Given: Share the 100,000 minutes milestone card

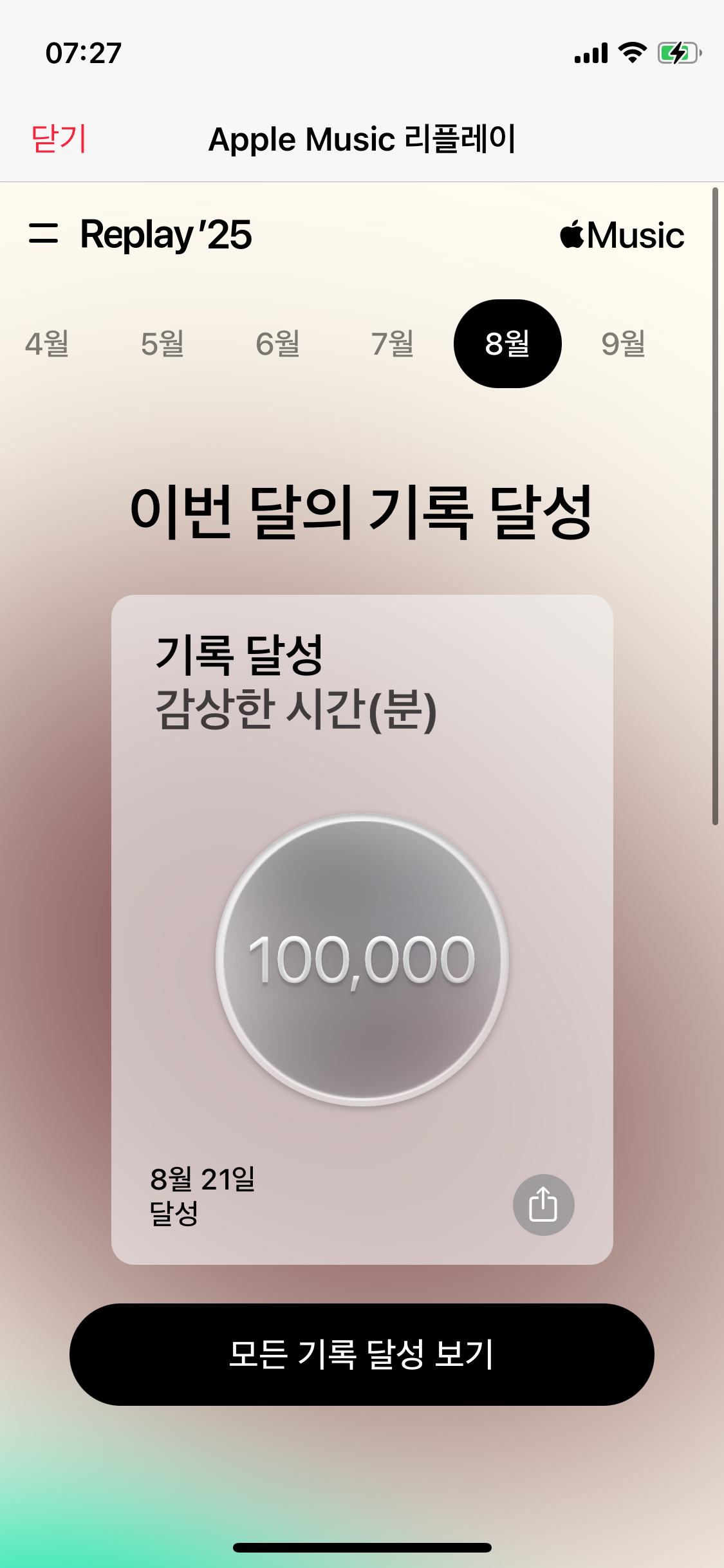Looking at the screenshot, I should click(x=543, y=1204).
